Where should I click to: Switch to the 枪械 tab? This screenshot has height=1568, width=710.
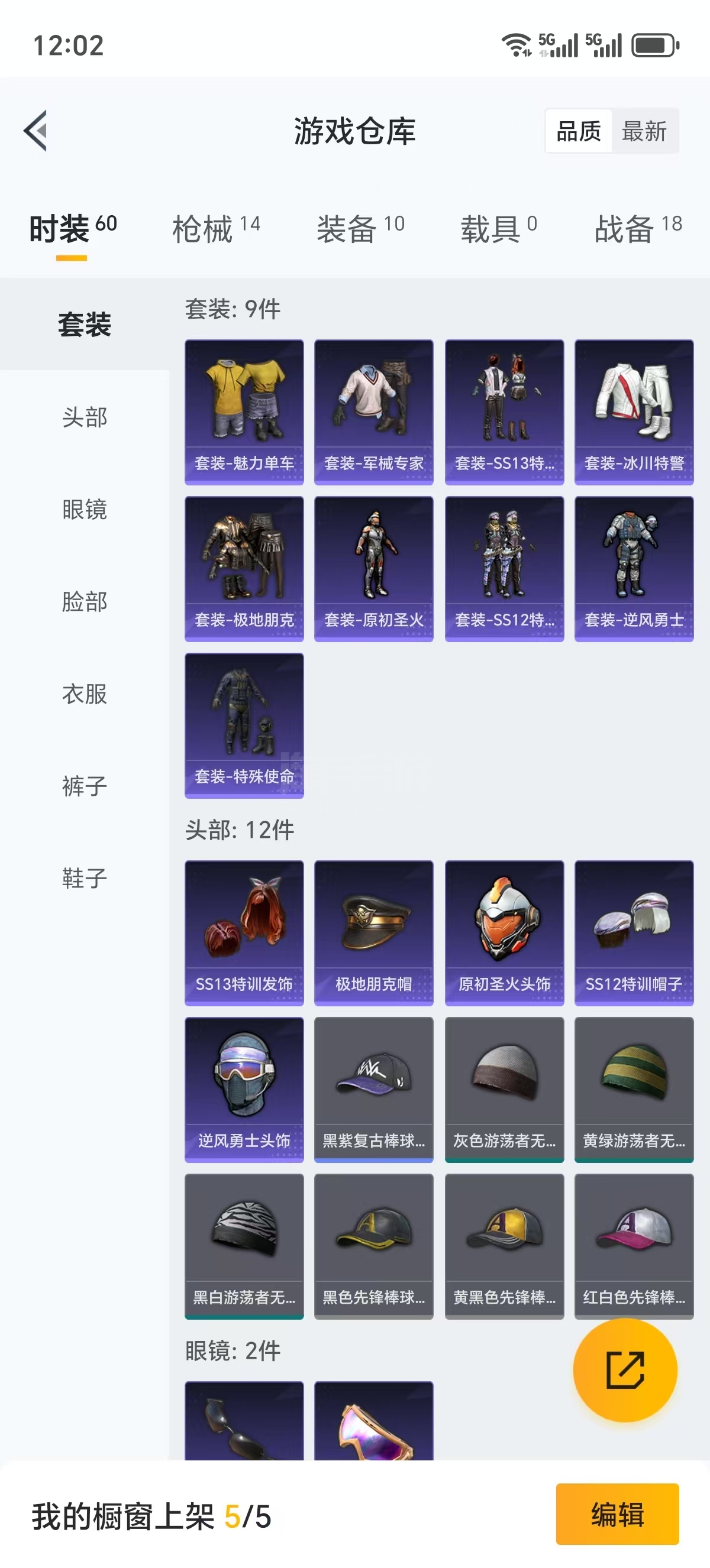pyautogui.click(x=216, y=229)
